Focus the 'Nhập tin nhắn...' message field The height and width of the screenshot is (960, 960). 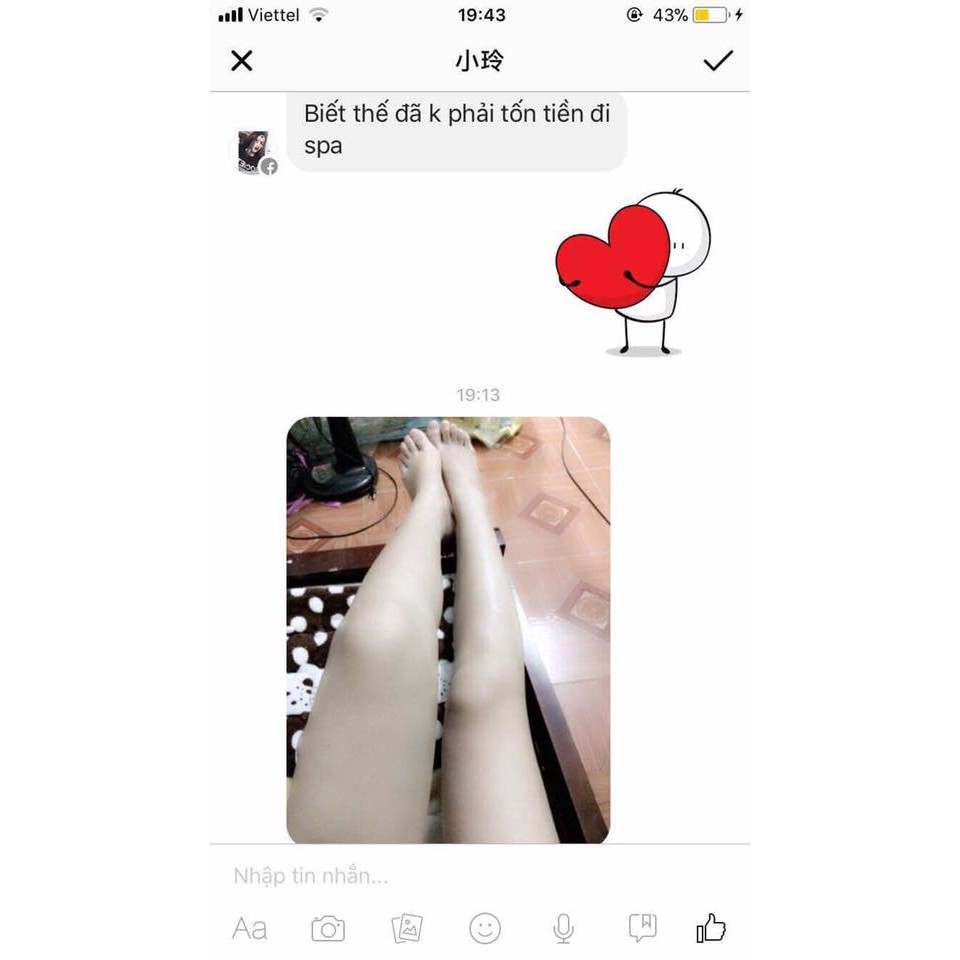480,876
